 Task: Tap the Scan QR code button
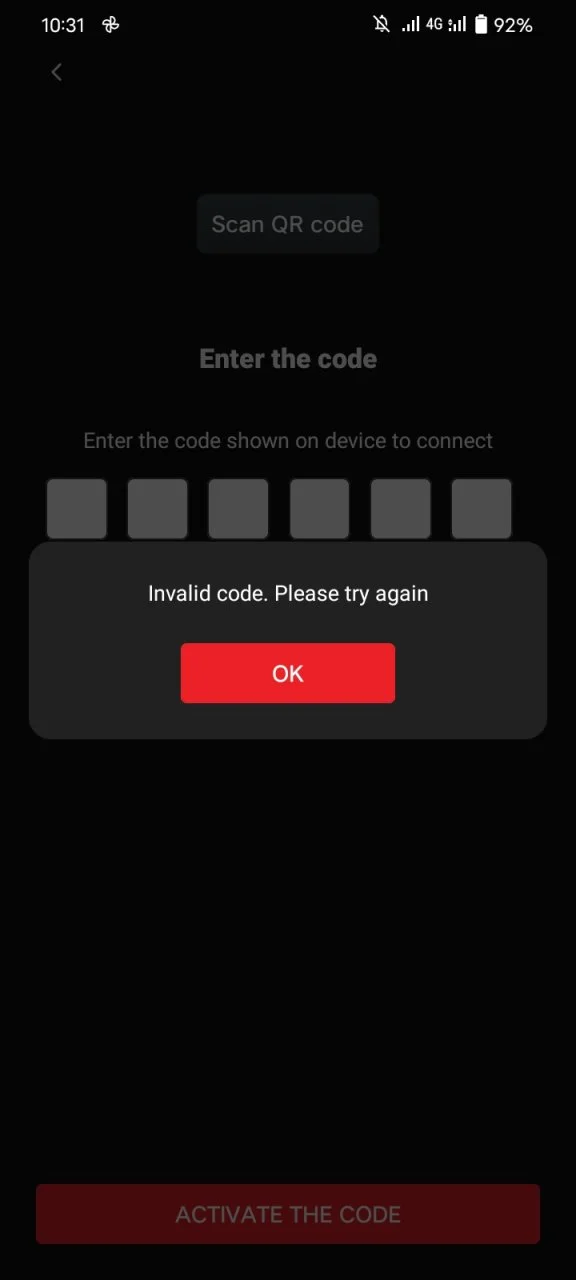pyautogui.click(x=288, y=224)
